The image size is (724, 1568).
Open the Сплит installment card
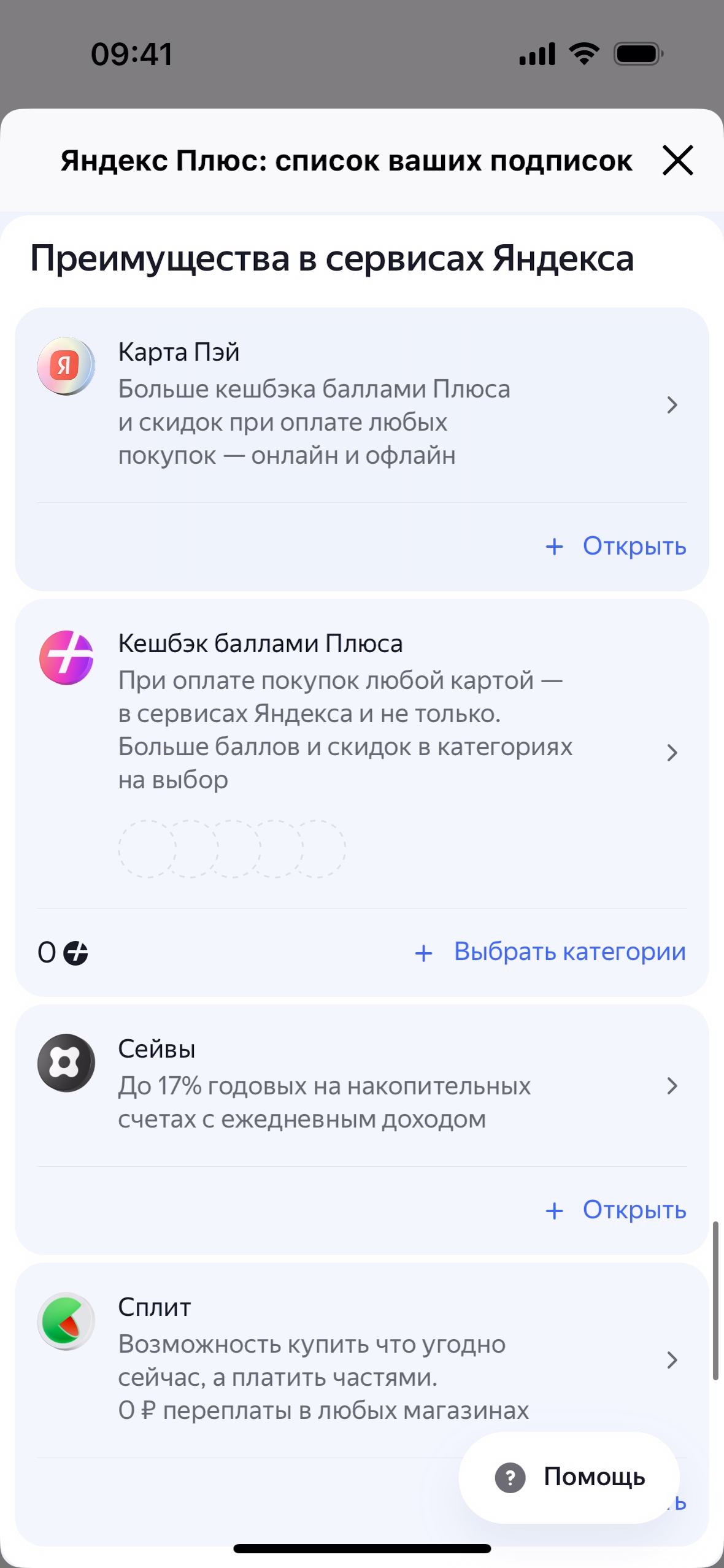361,1359
